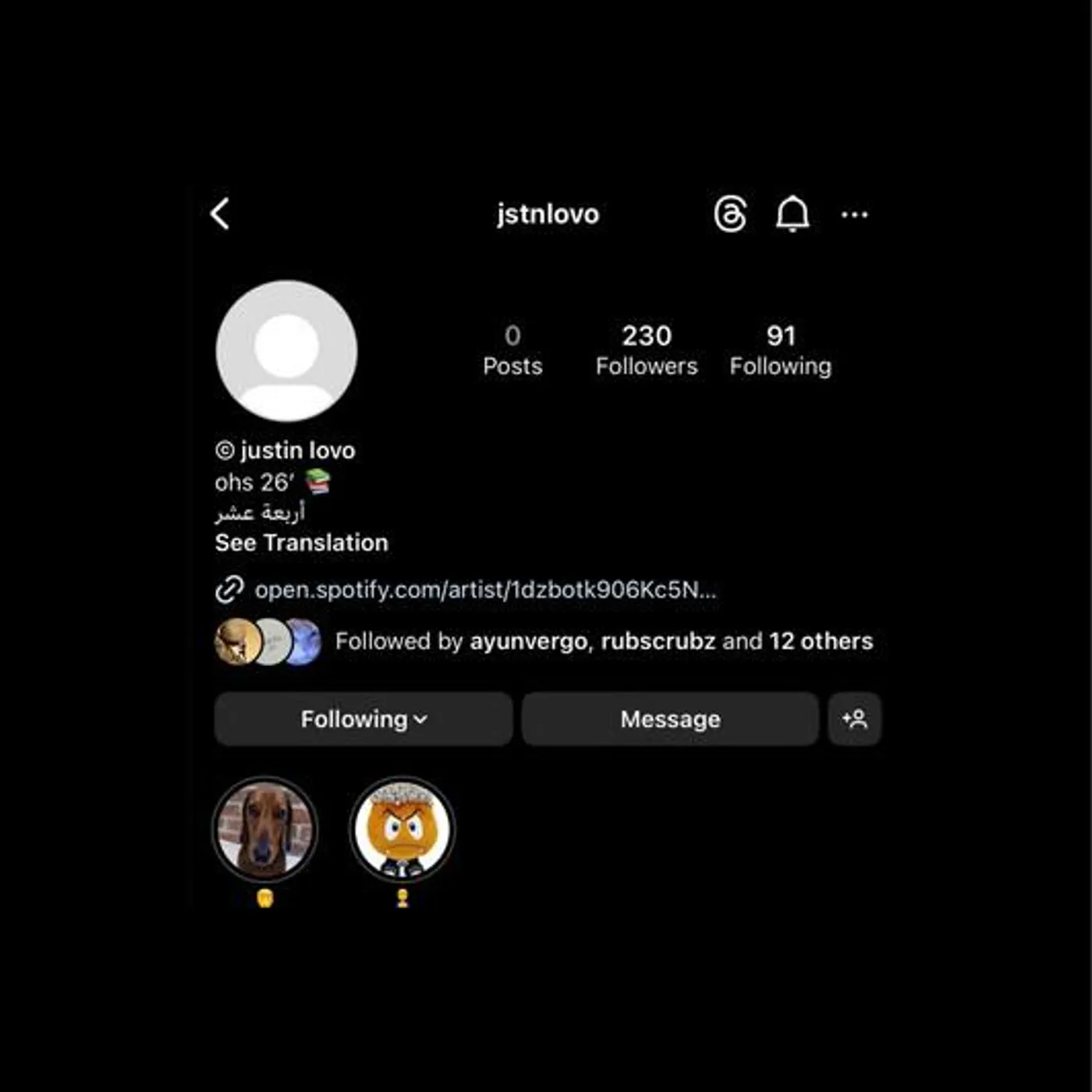Open the Spotify artist link
The height and width of the screenshot is (1092, 1092).
point(484,590)
